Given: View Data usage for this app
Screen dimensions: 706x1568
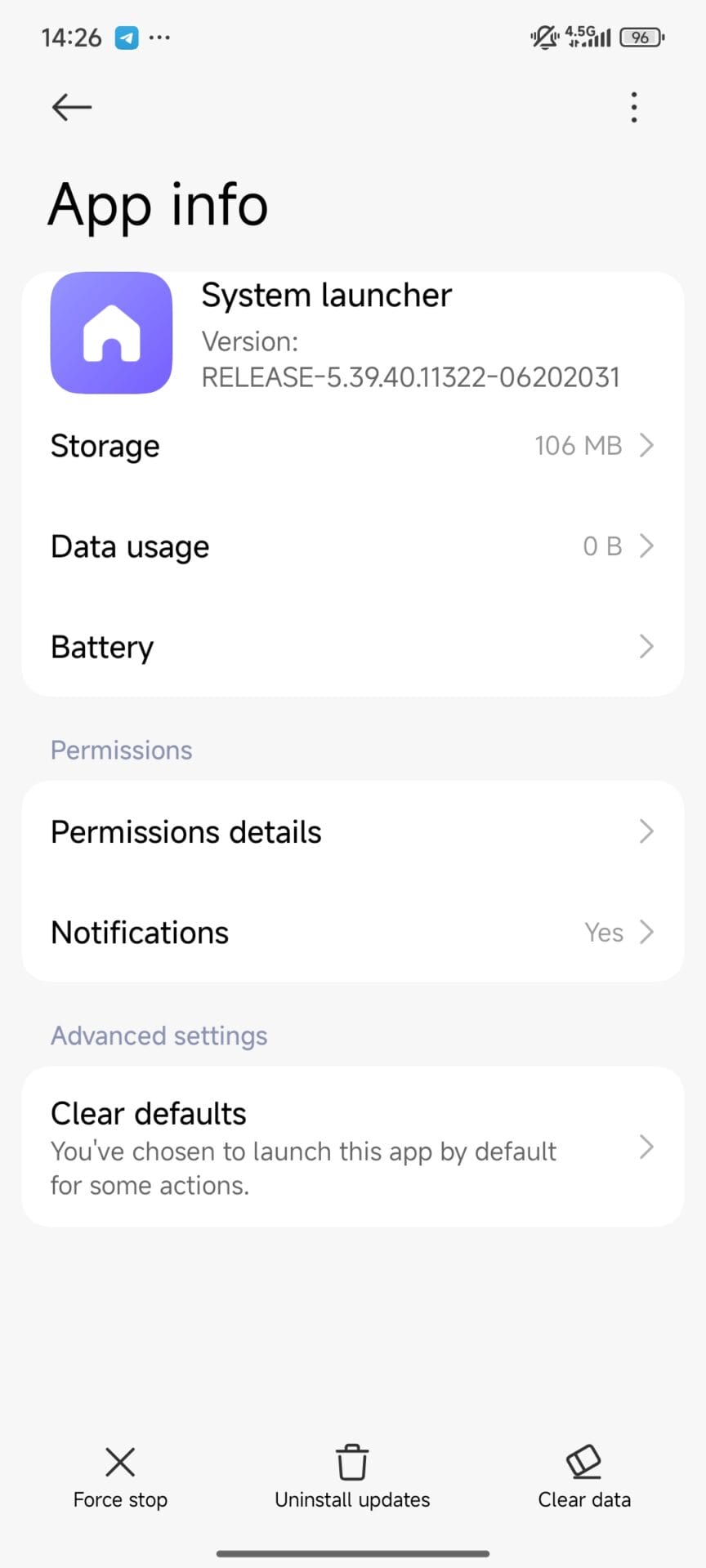Looking at the screenshot, I should coord(353,546).
